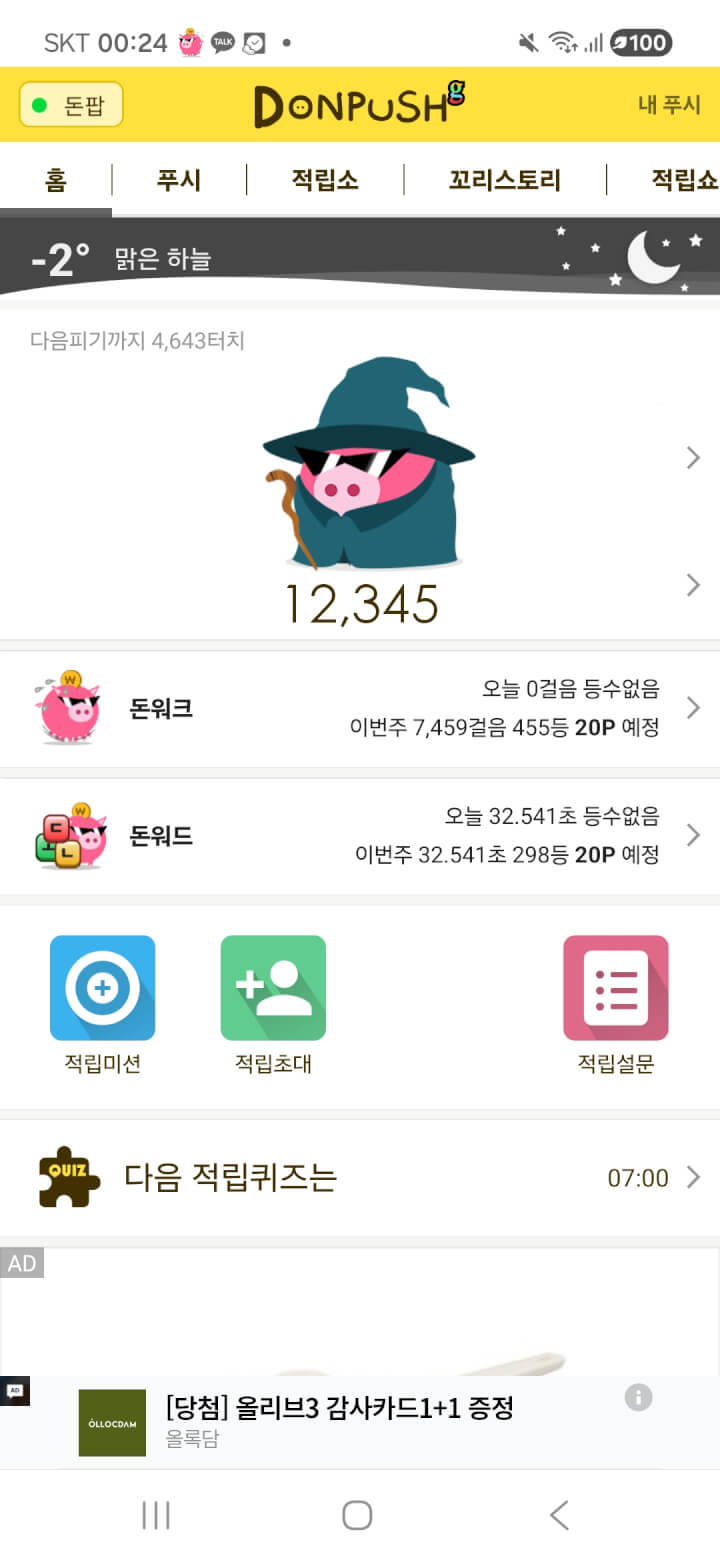Image resolution: width=720 pixels, height=1560 pixels.
Task: Open the 꼬리스토리 tab
Action: click(x=505, y=181)
